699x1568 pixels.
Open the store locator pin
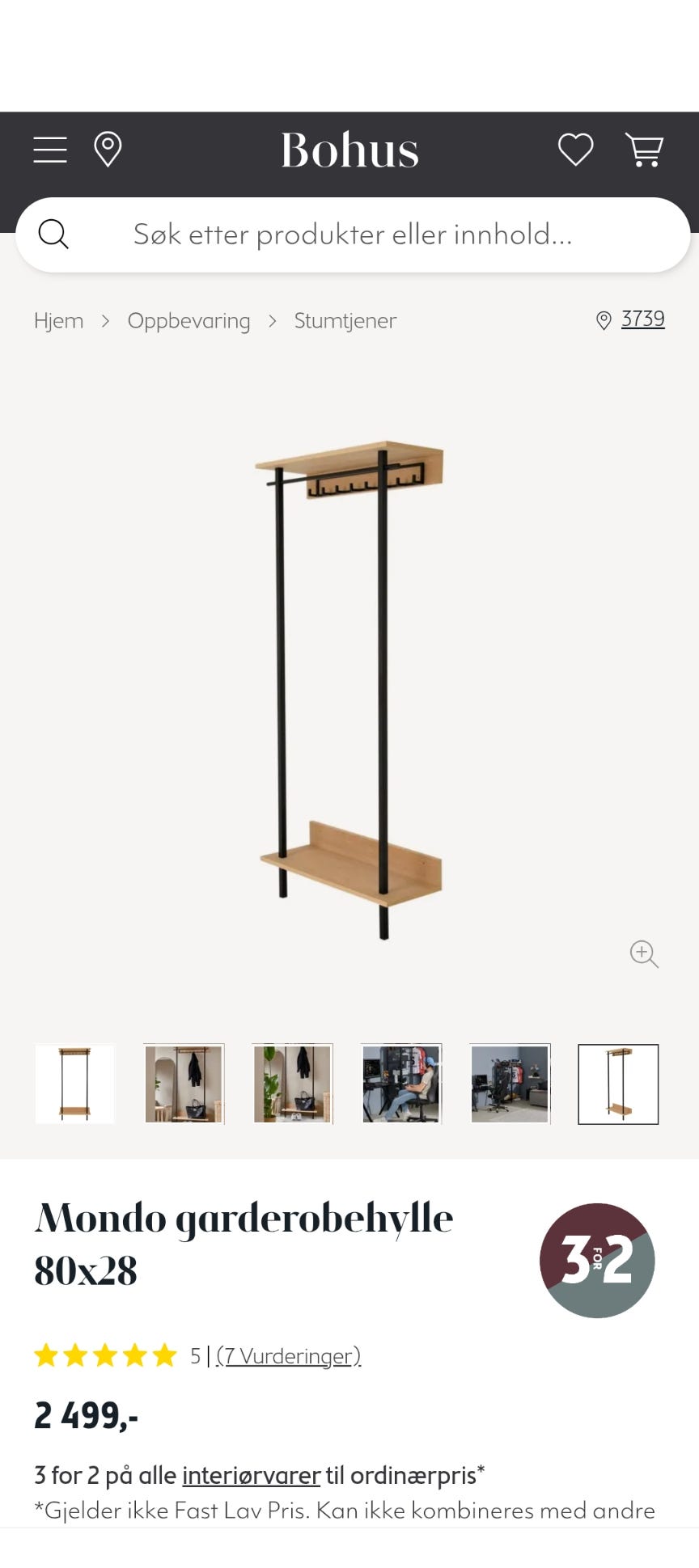[108, 150]
